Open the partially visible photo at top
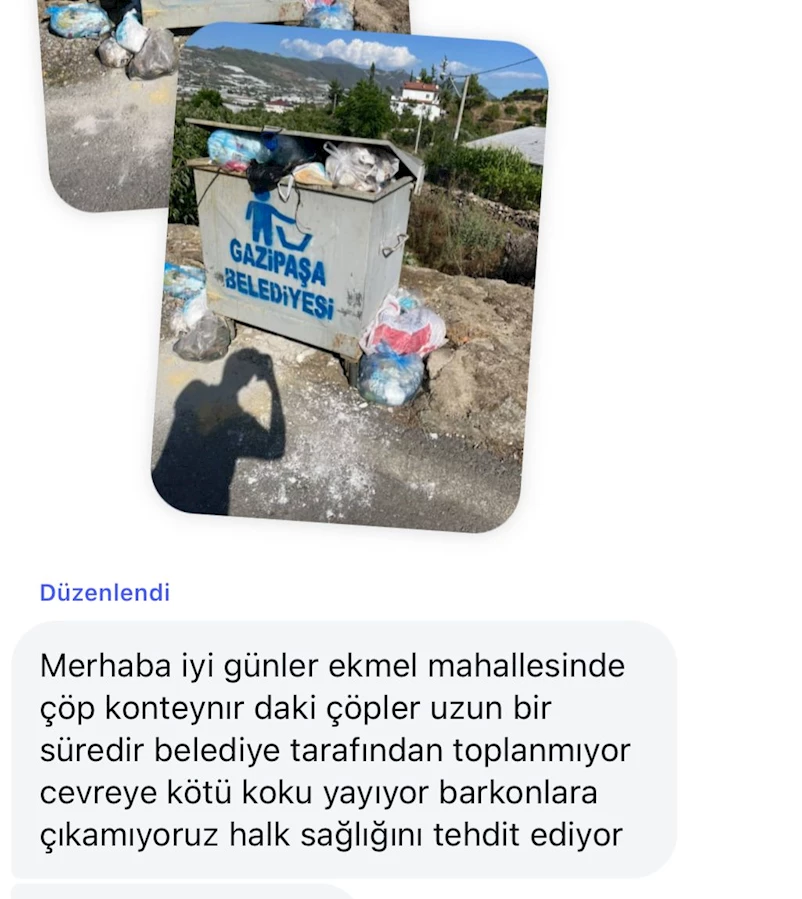802x899 pixels. click(x=105, y=110)
